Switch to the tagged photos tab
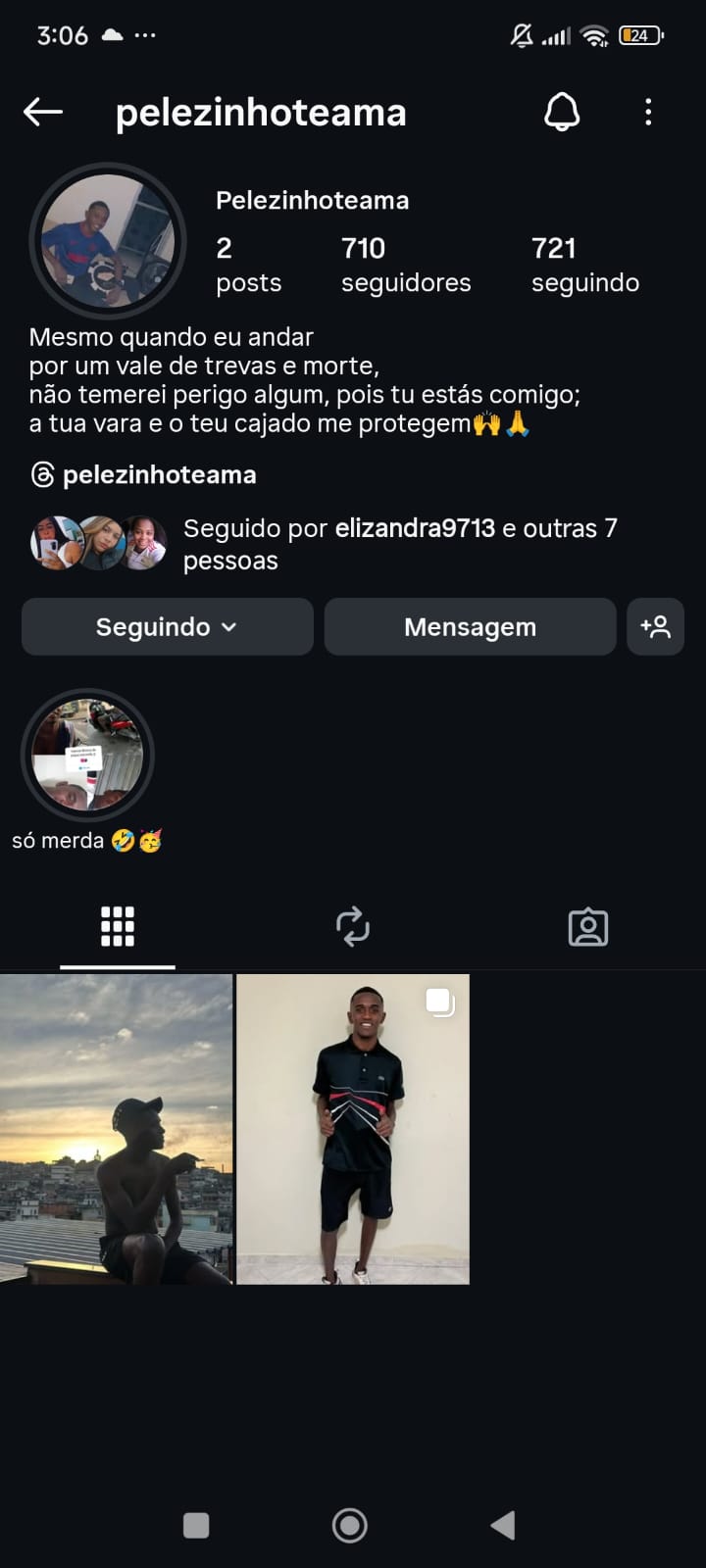Image resolution: width=706 pixels, height=1568 pixels. click(x=588, y=926)
